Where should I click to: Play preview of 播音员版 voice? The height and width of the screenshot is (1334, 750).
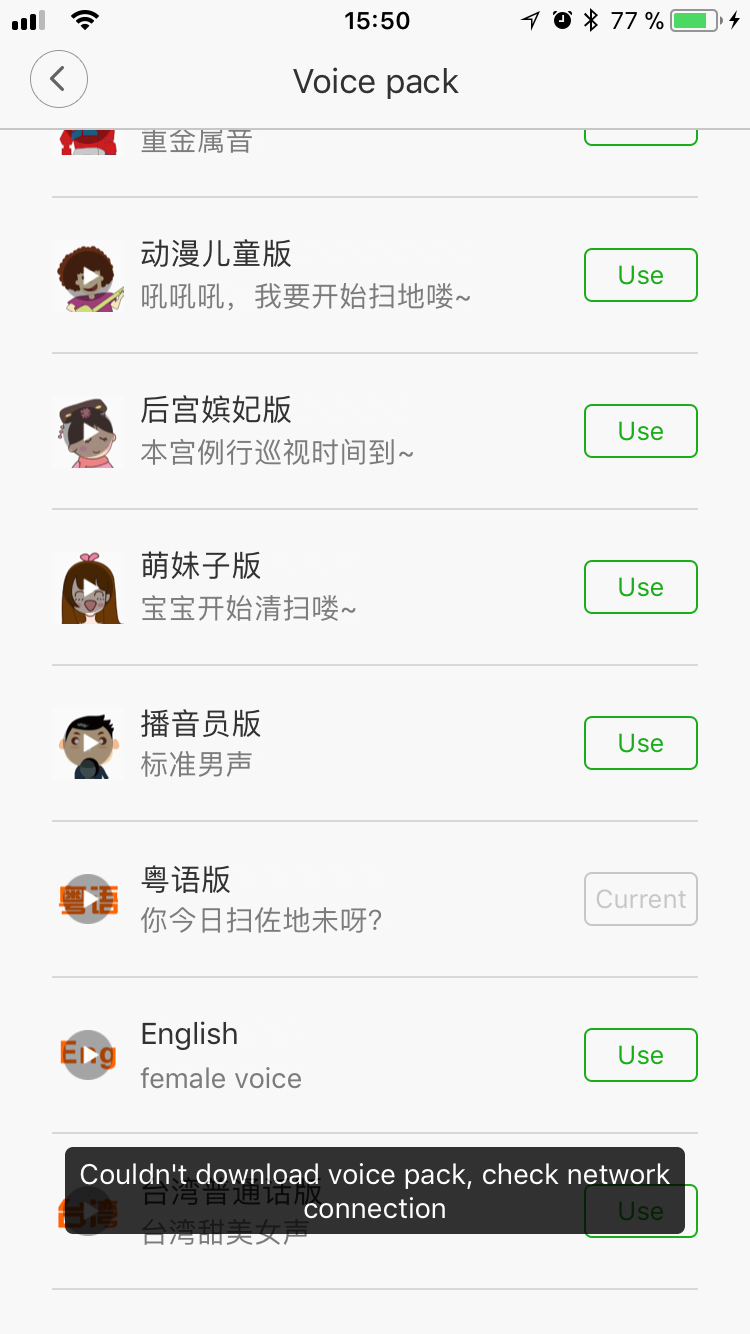click(89, 744)
